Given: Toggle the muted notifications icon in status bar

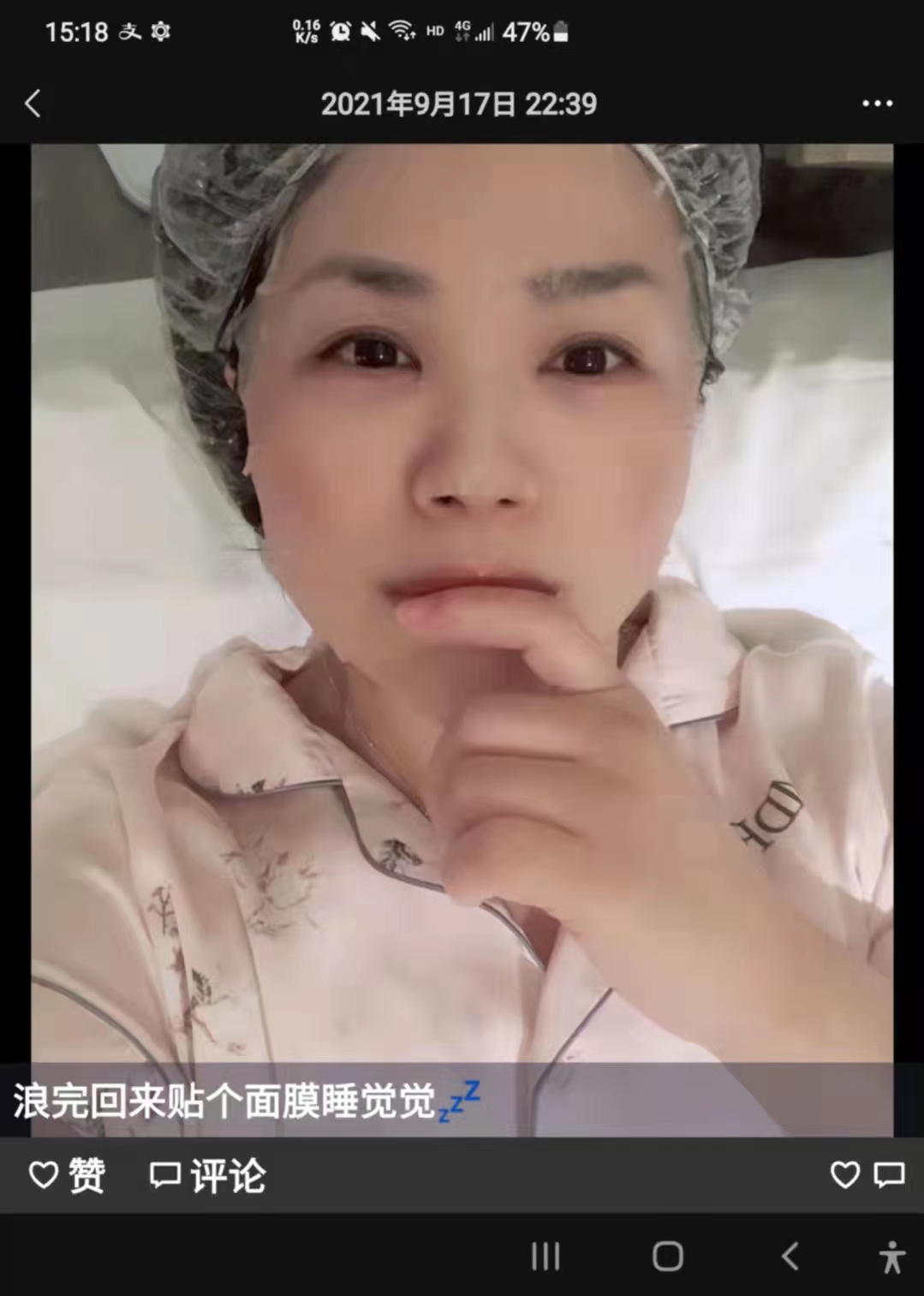Looking at the screenshot, I should 372,30.
